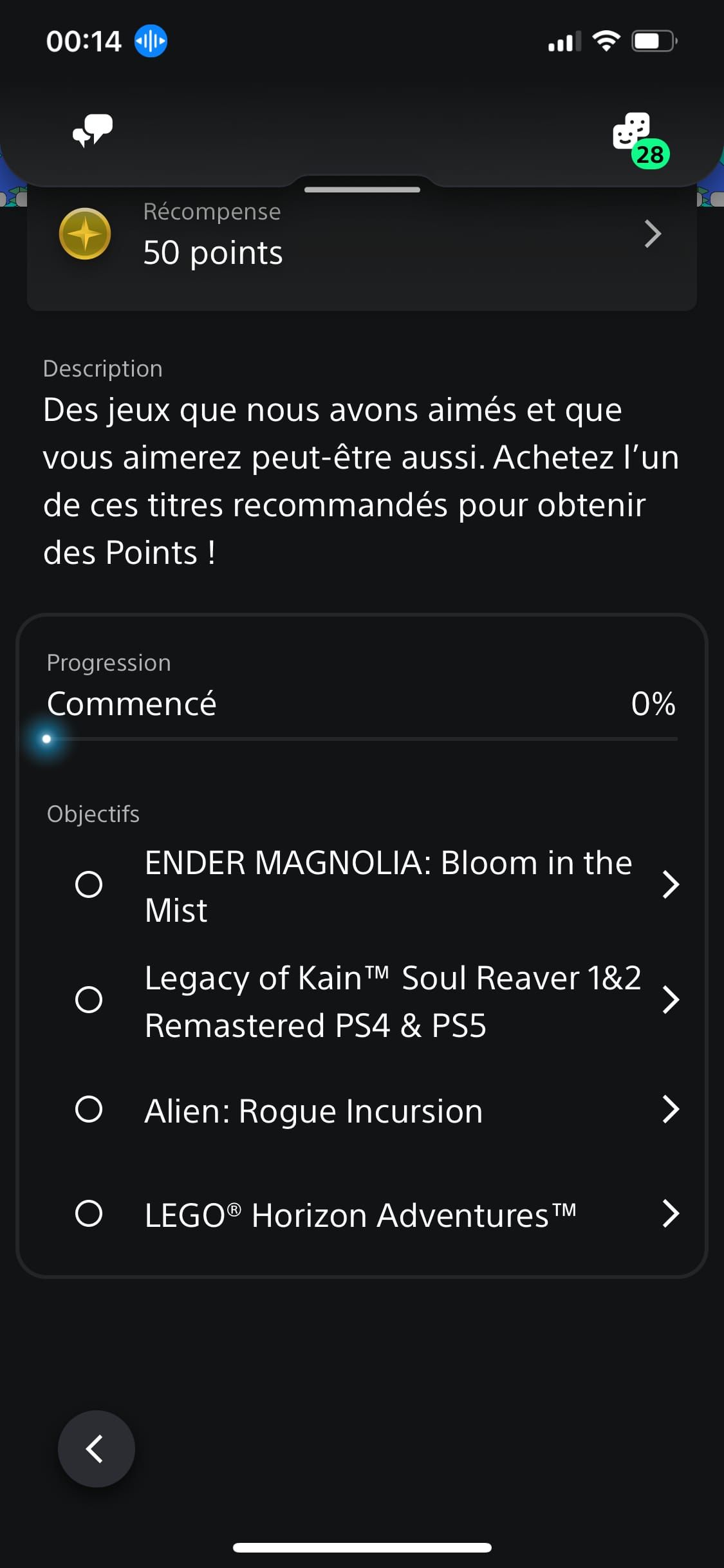The height and width of the screenshot is (1568, 724).
Task: Open ENDER MAGNOLIA: Bloom in the Mist
Action: tap(376, 885)
